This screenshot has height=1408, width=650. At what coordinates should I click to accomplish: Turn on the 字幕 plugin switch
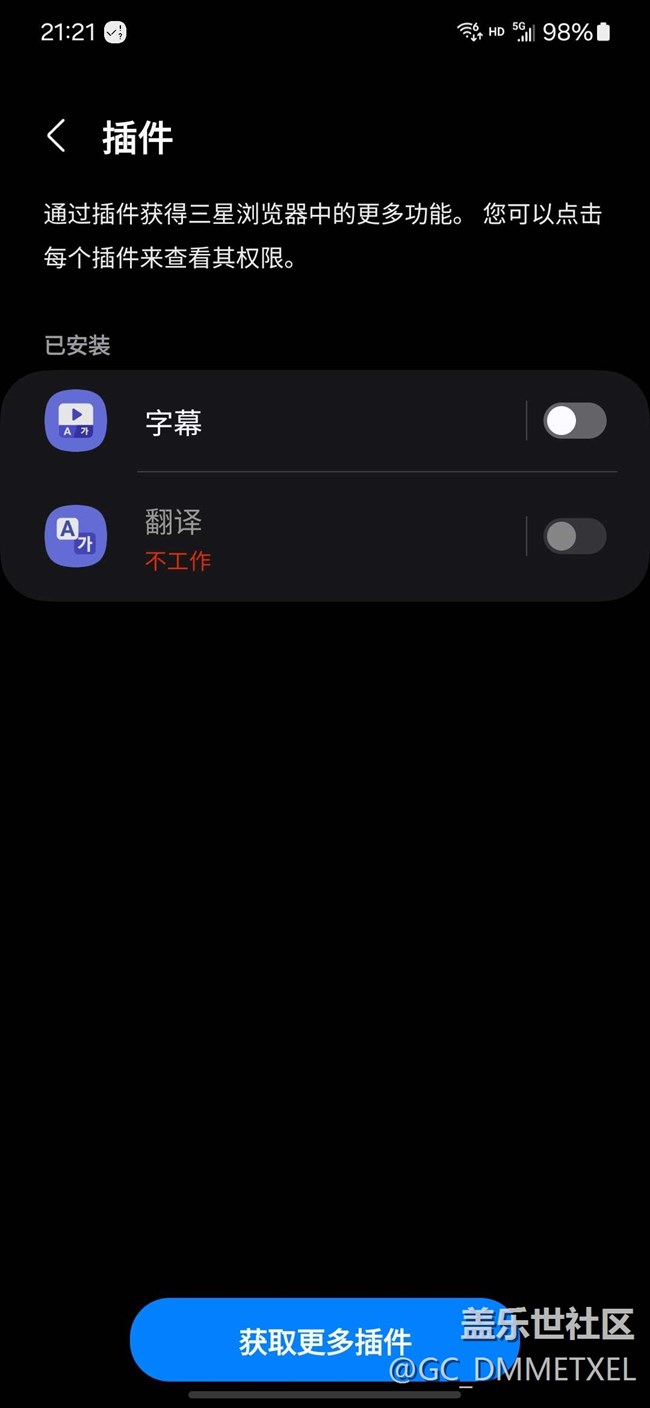[x=574, y=421]
